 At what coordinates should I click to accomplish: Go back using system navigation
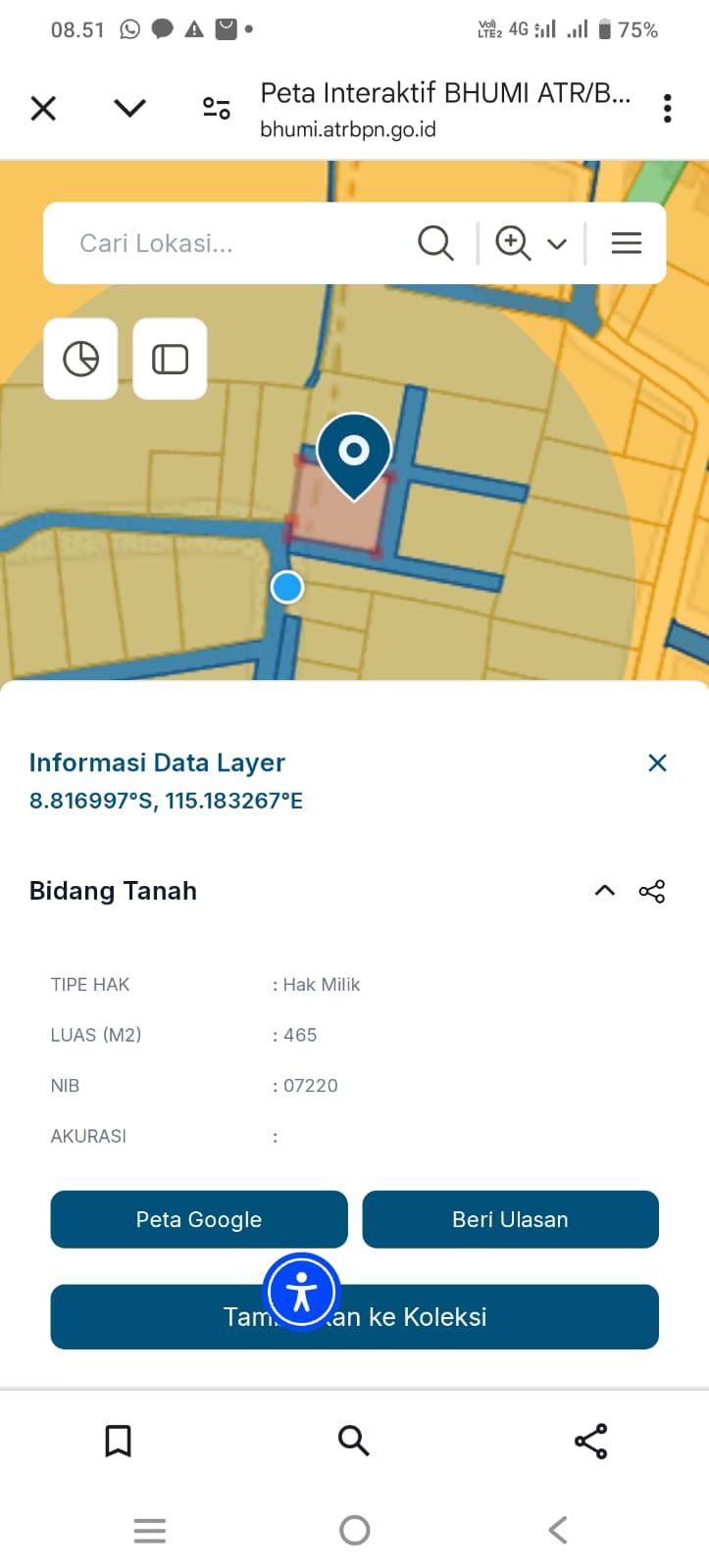(x=558, y=1530)
